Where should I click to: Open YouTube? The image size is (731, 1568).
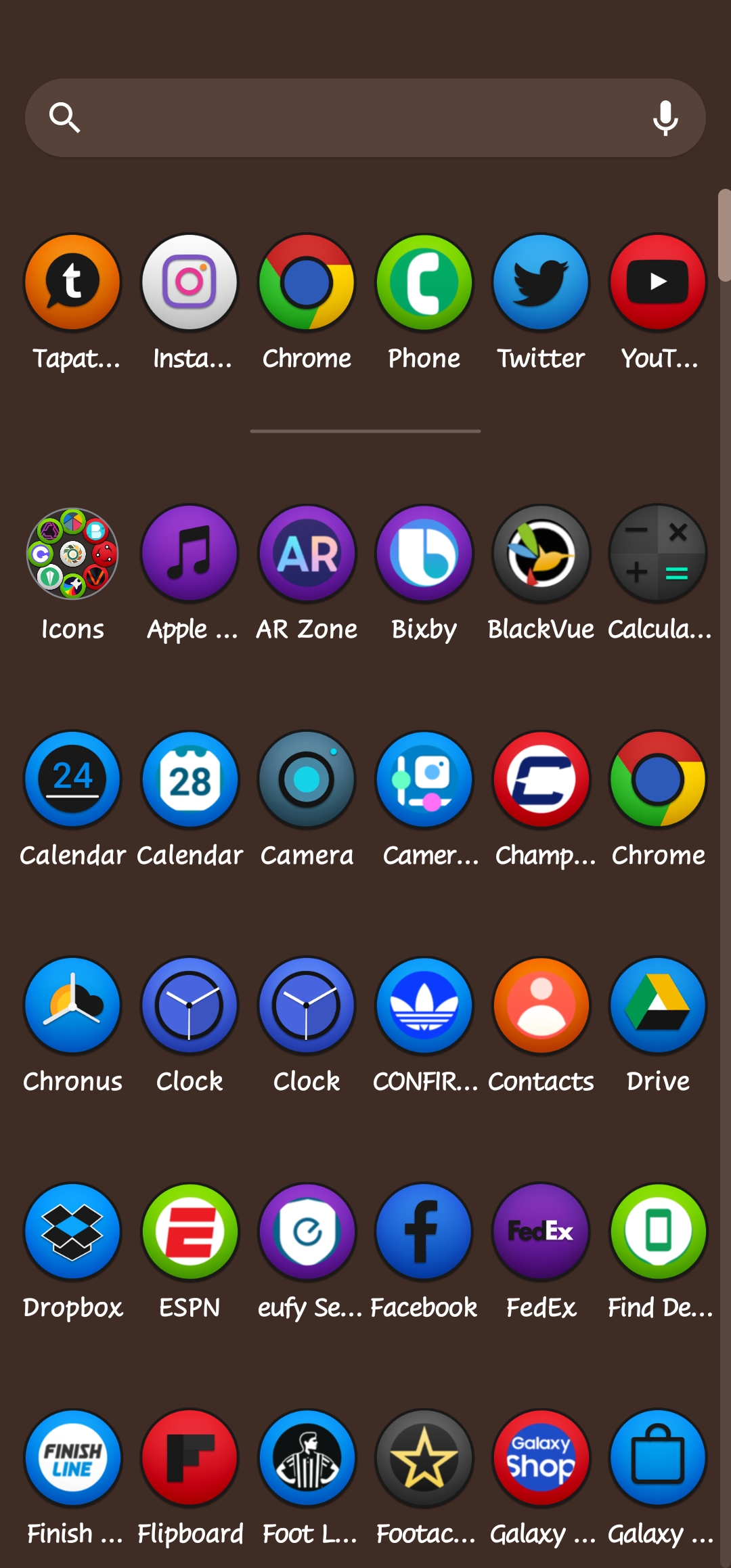[658, 283]
